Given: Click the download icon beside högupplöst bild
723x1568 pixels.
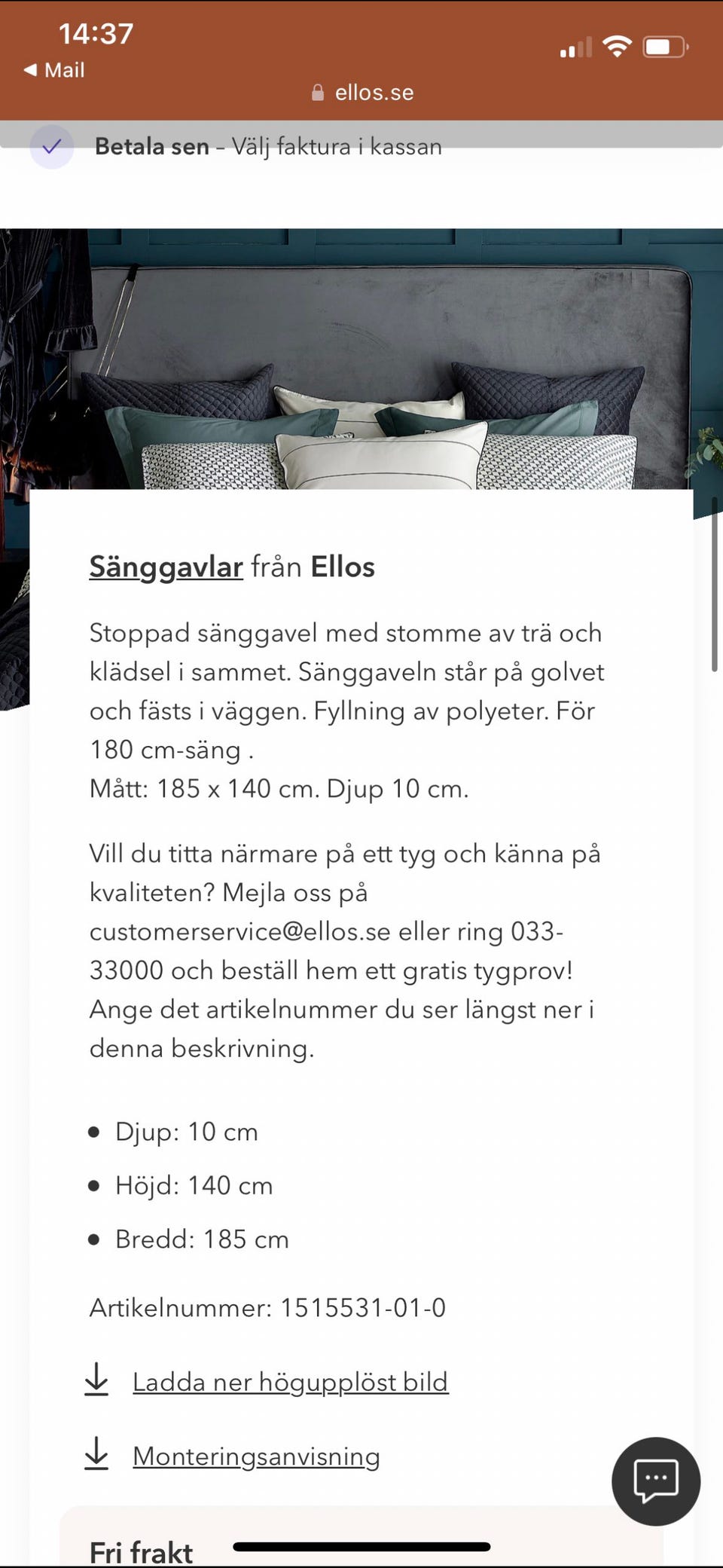Looking at the screenshot, I should click(x=98, y=1382).
